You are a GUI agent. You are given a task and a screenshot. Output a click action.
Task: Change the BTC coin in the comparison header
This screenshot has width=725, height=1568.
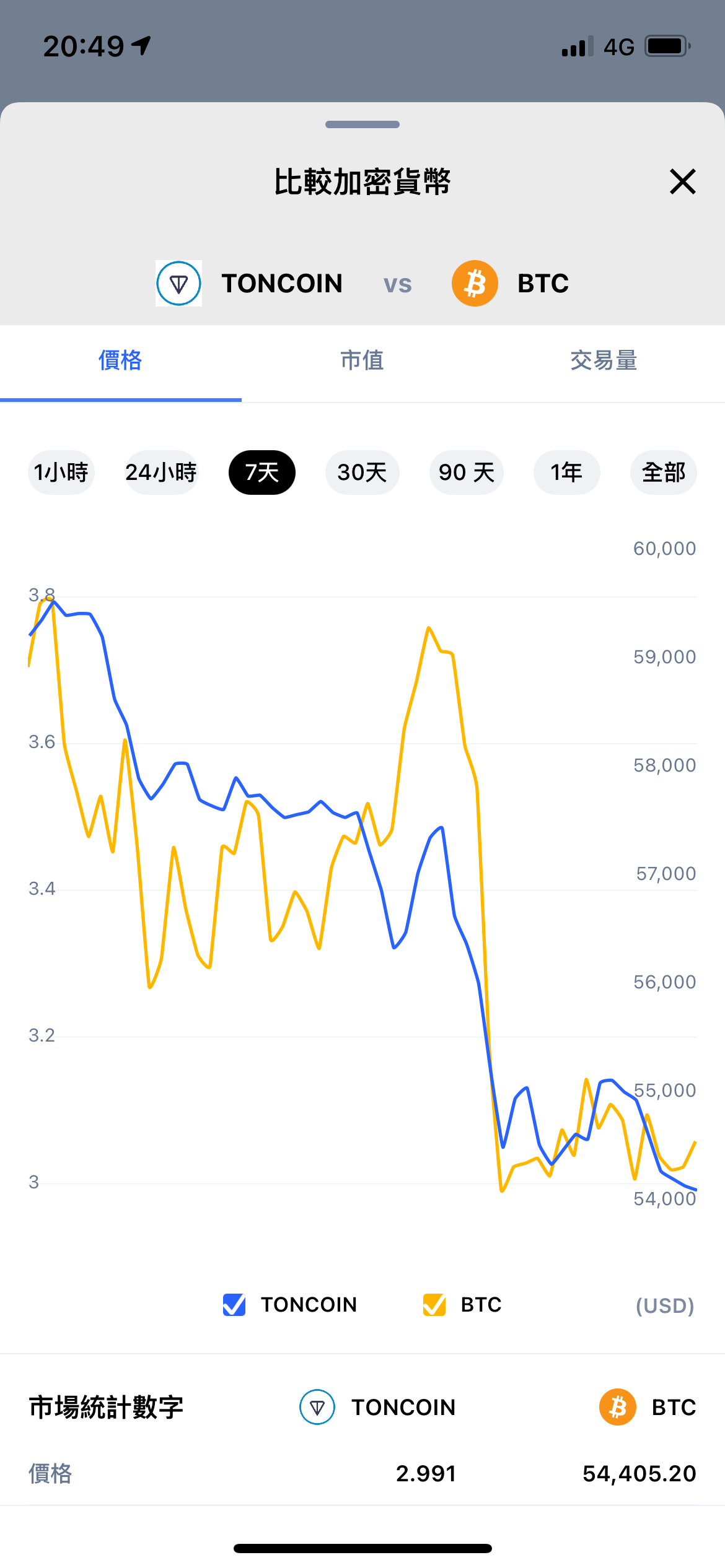coord(511,284)
